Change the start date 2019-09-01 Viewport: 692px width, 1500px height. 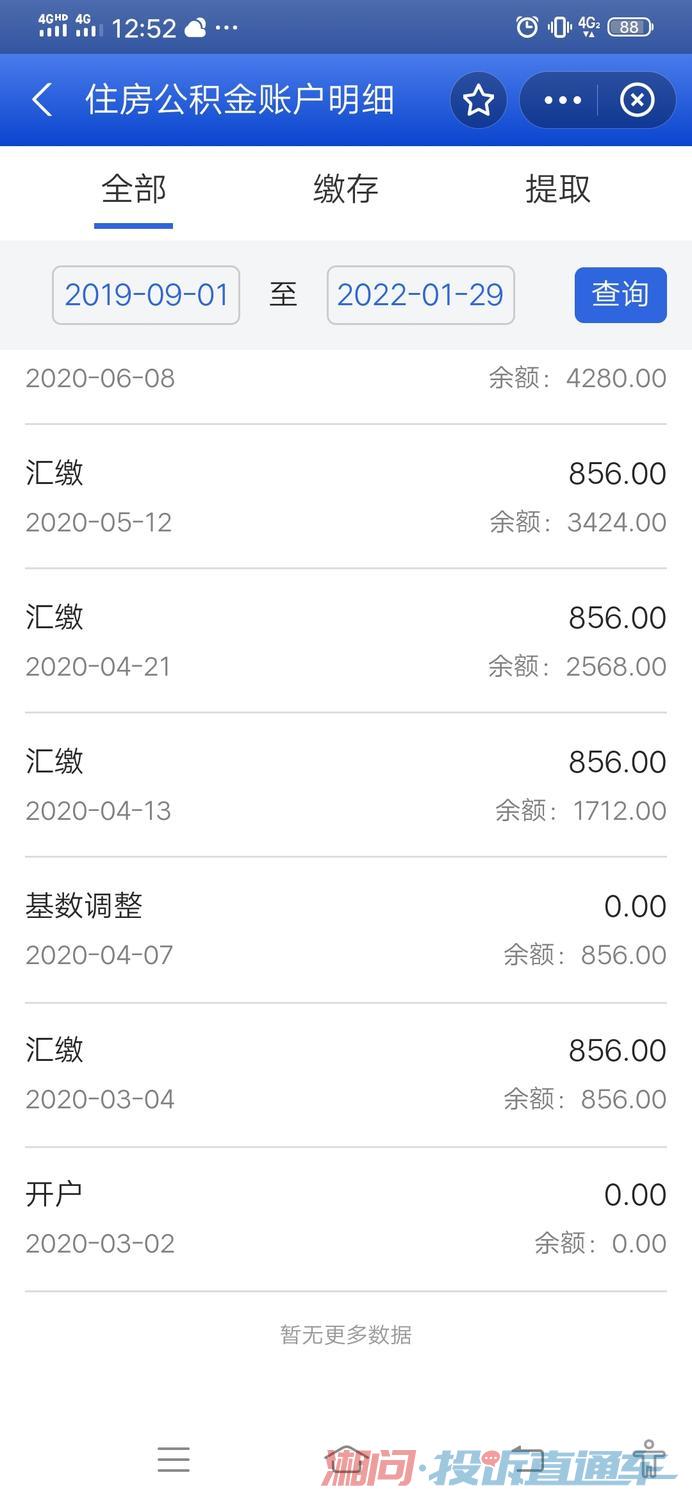point(146,295)
